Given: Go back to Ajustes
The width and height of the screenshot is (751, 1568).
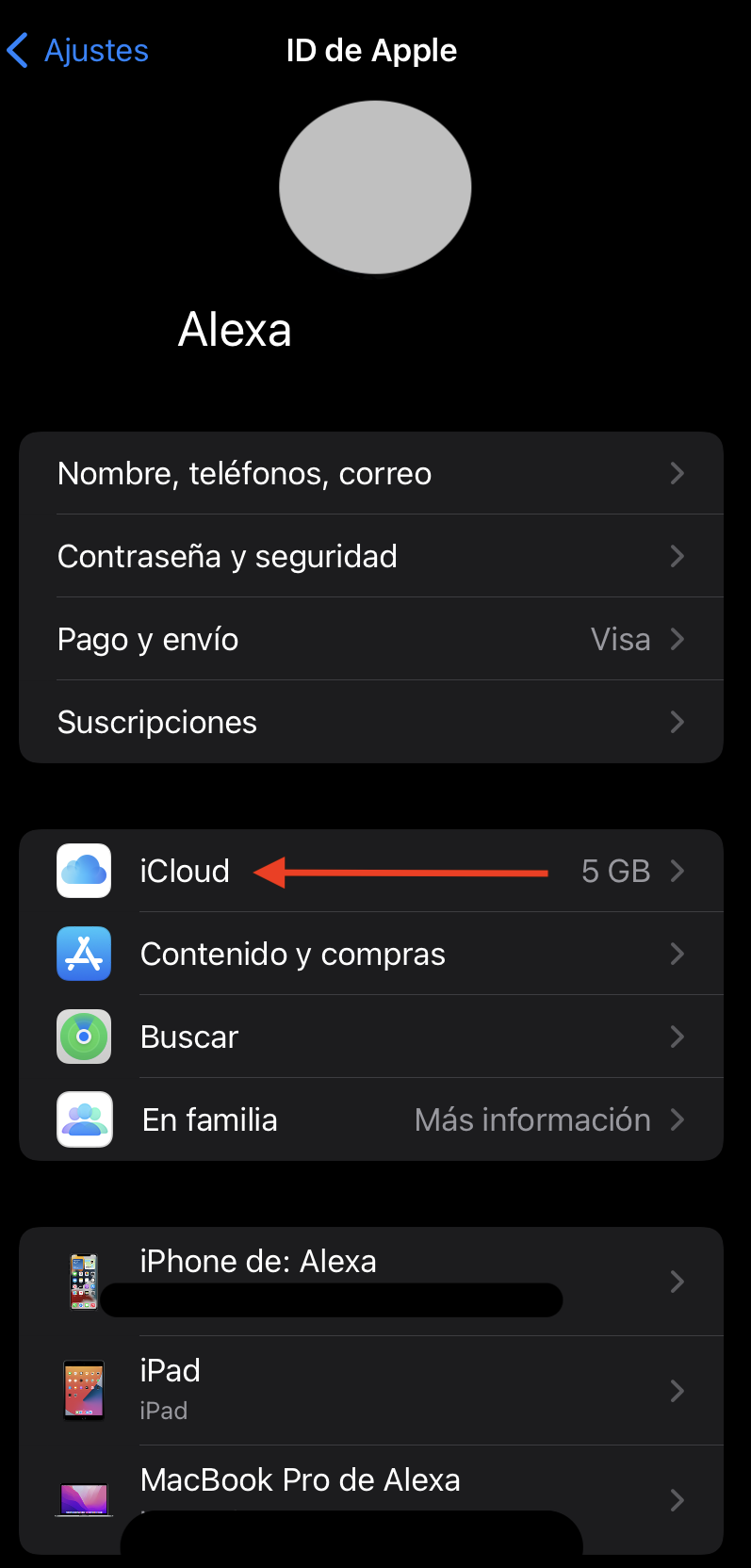Looking at the screenshot, I should coord(77,50).
